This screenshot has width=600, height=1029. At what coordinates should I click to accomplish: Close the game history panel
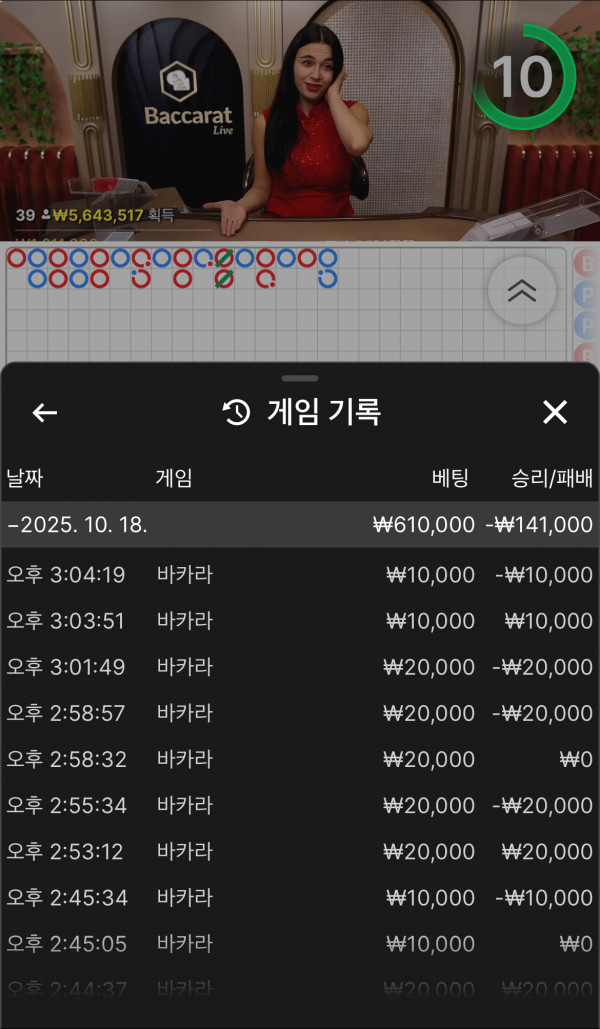point(554,412)
